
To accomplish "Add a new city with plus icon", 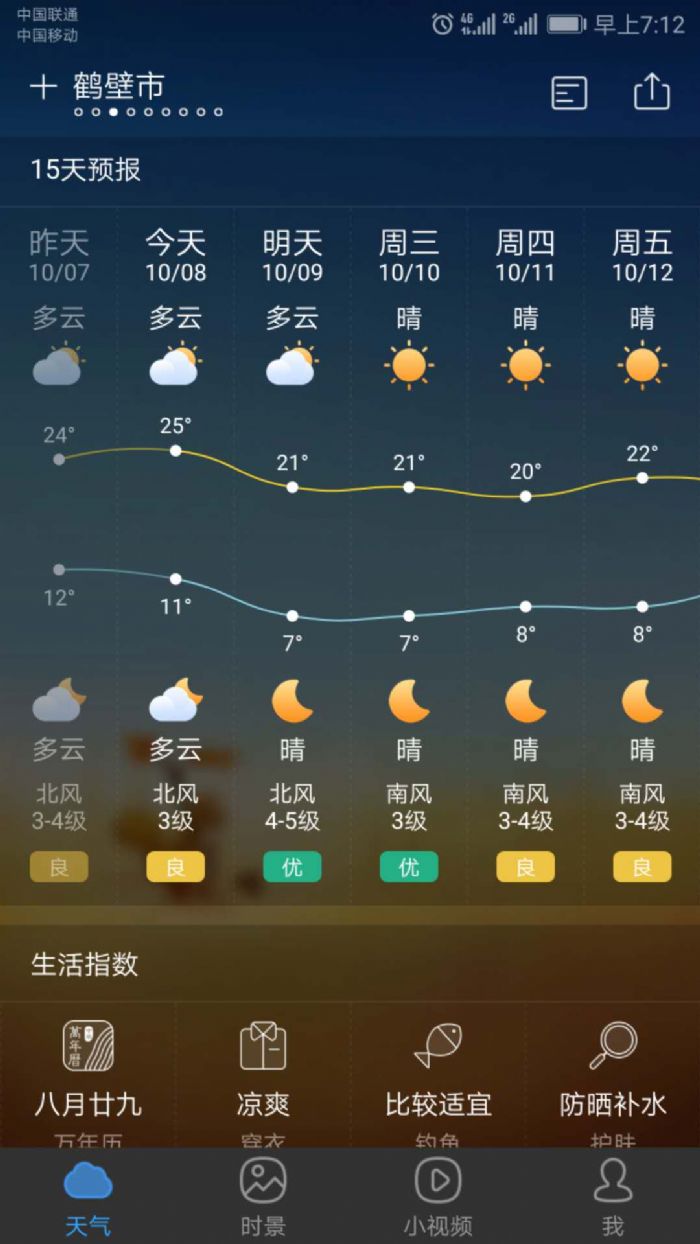I will (x=43, y=88).
